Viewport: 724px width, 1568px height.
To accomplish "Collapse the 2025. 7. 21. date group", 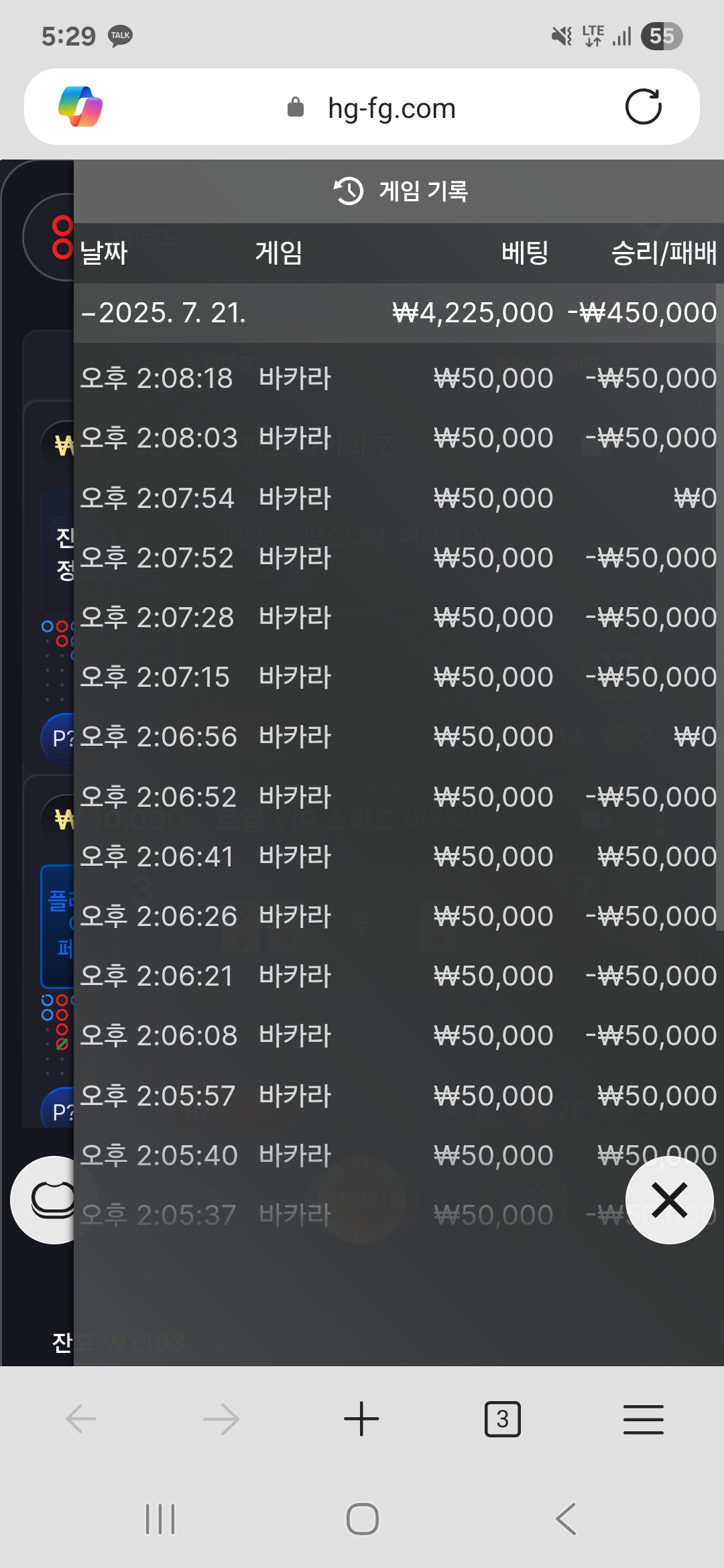I will 396,313.
